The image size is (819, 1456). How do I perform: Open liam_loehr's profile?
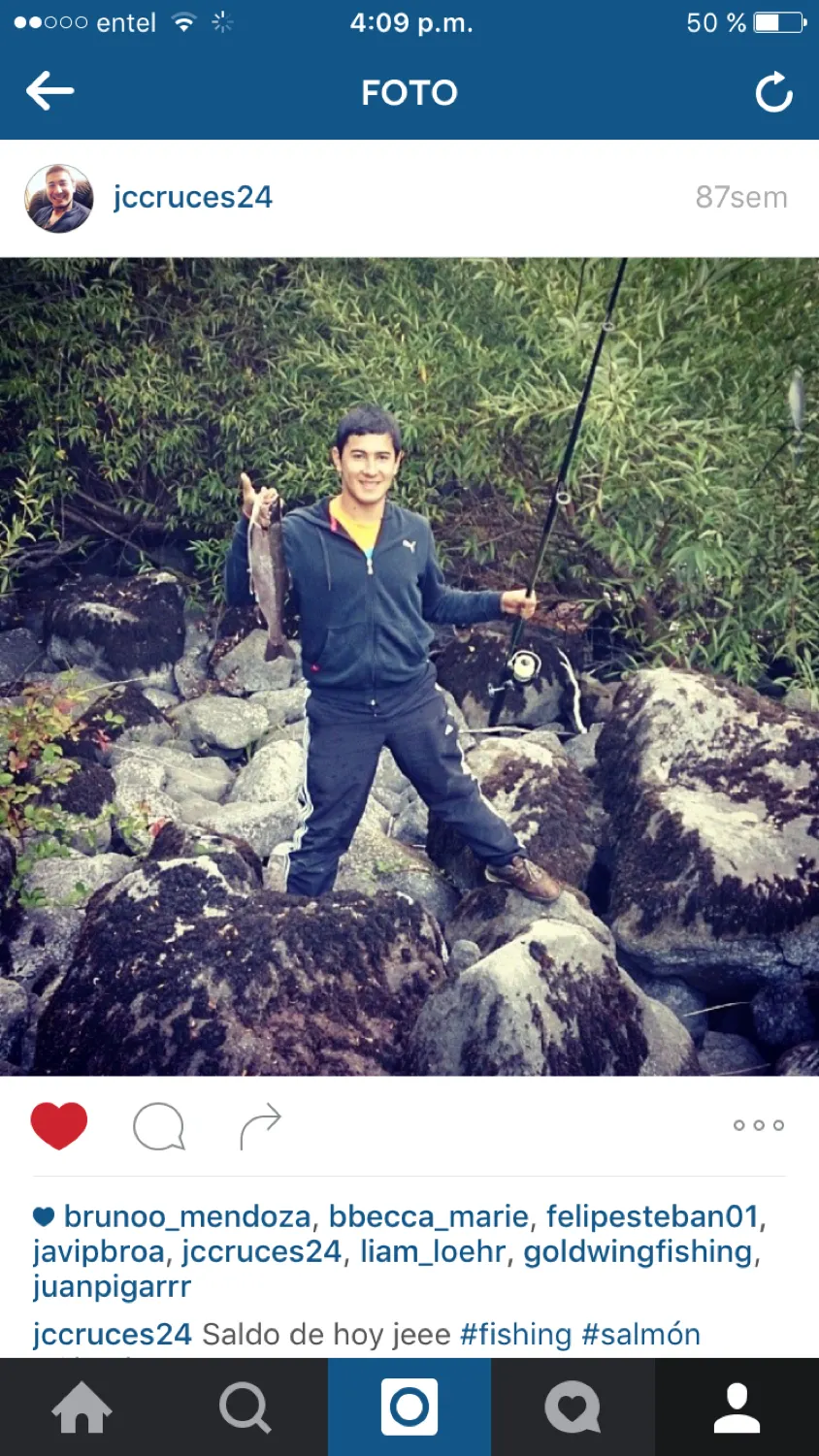433,1251
